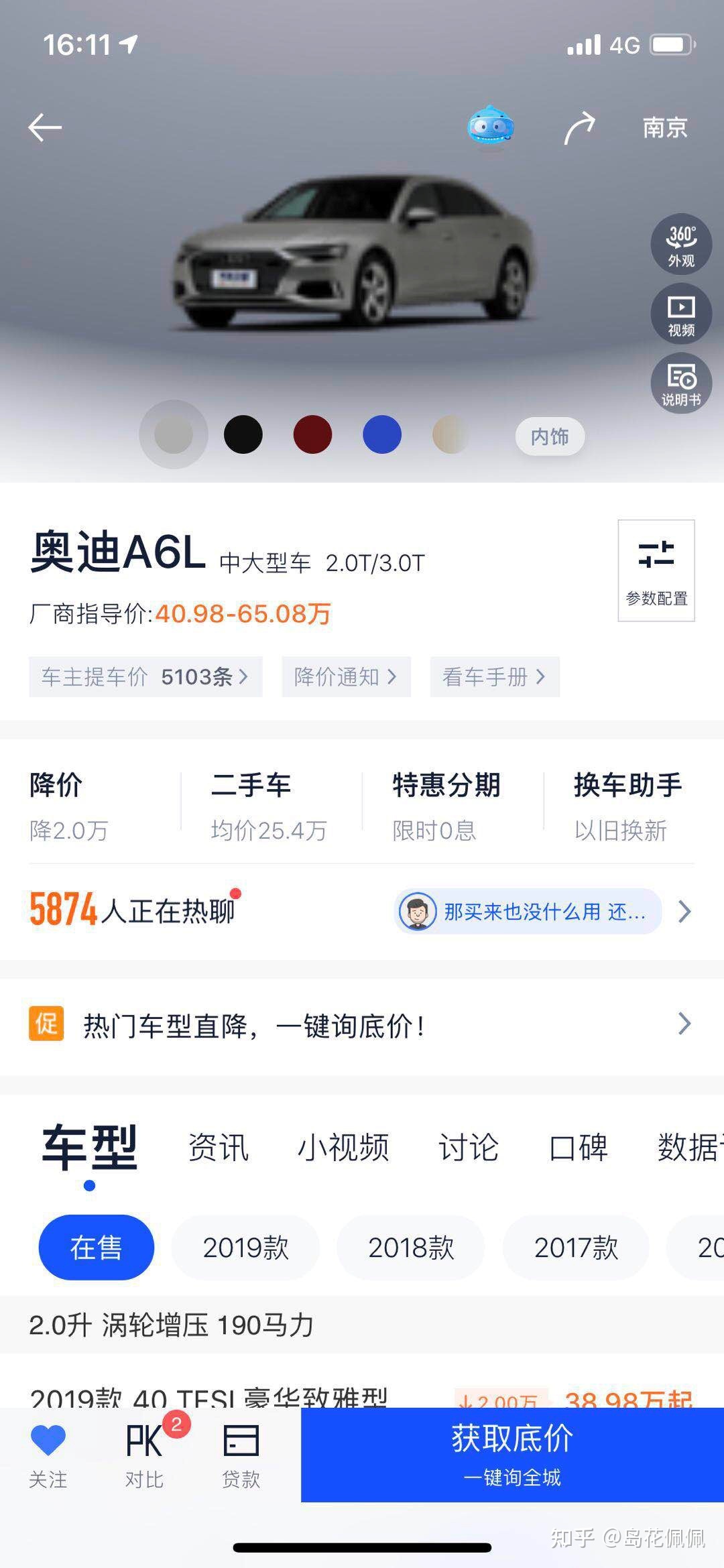The width and height of the screenshot is (724, 1568).
Task: Open 车主提车价 5103条 owner prices
Action: (x=145, y=676)
